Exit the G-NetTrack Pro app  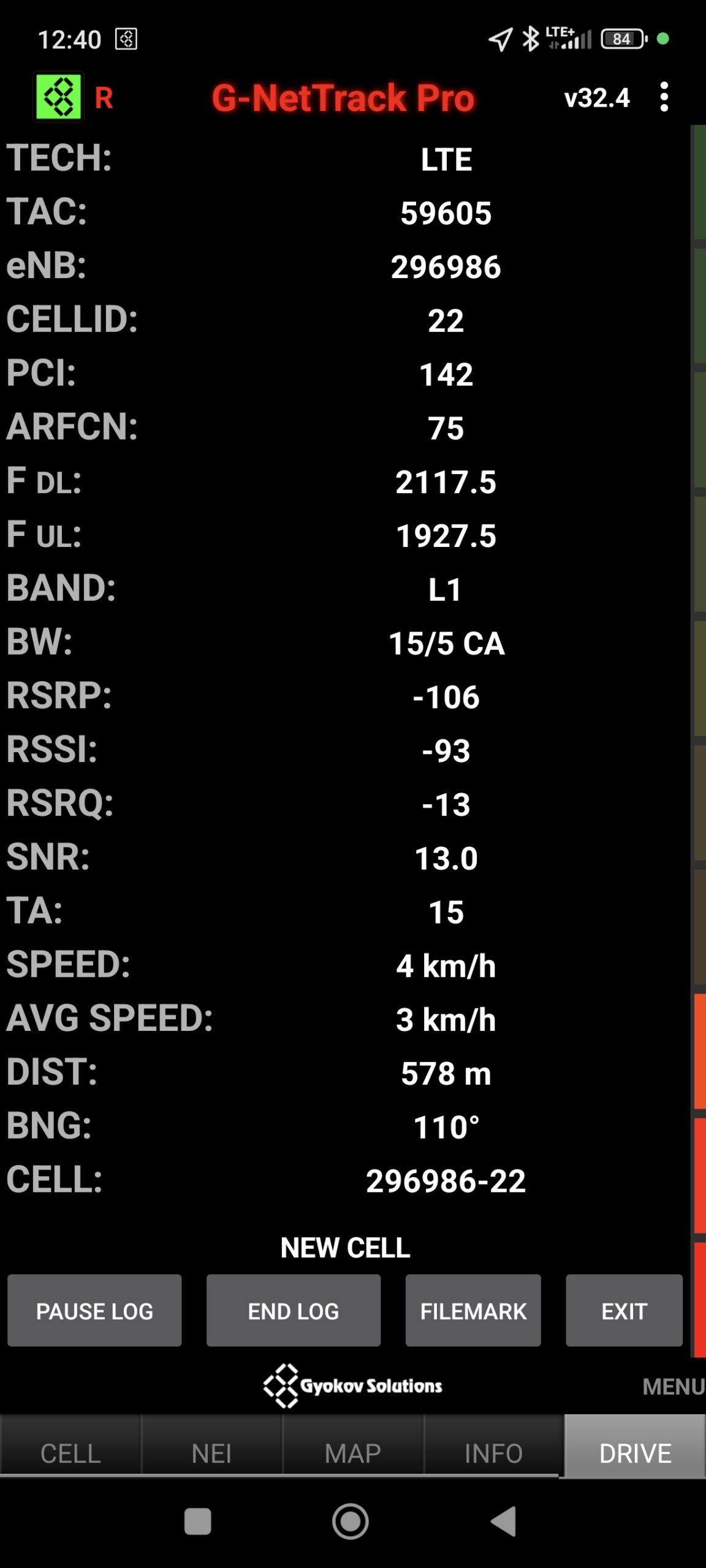[x=624, y=1311]
